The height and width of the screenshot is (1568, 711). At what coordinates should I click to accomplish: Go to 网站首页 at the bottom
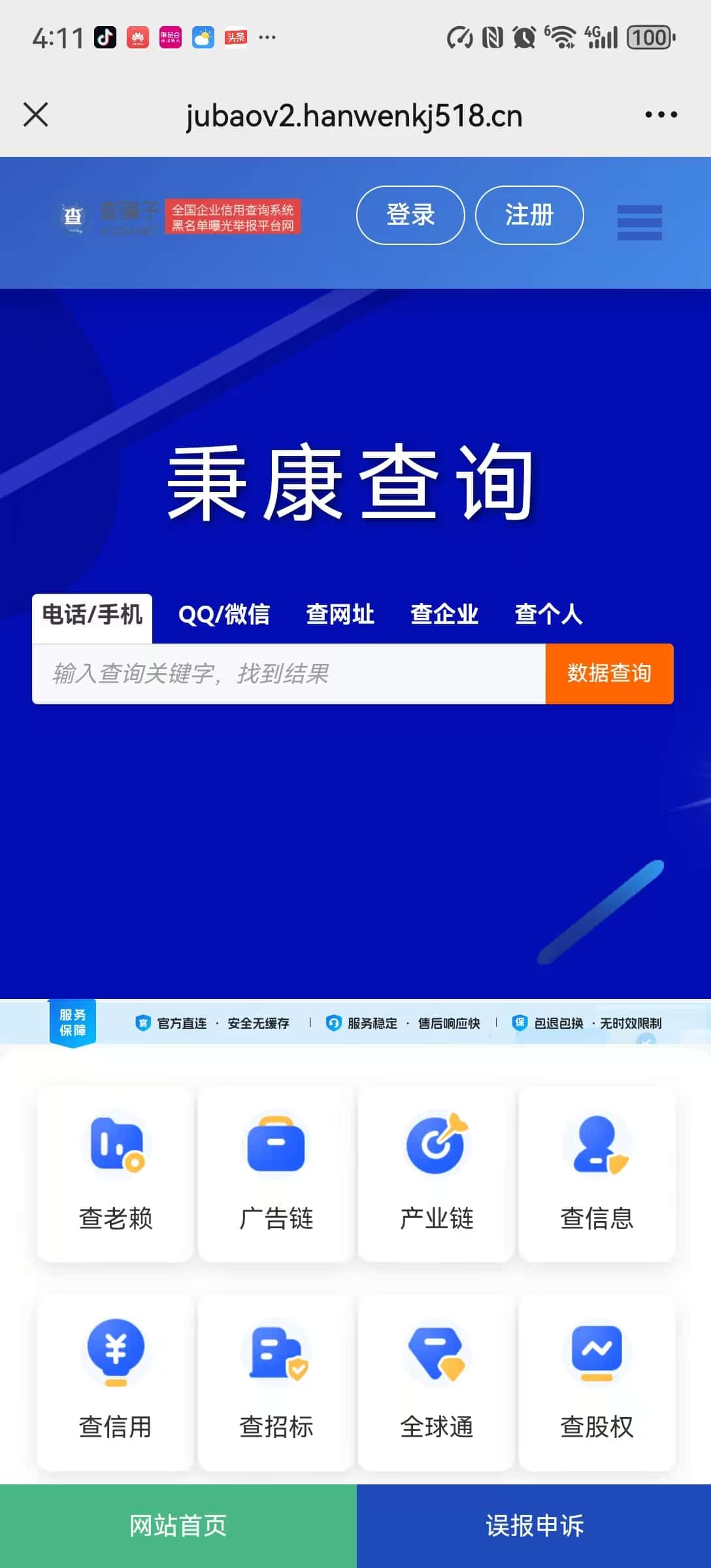(178, 1526)
